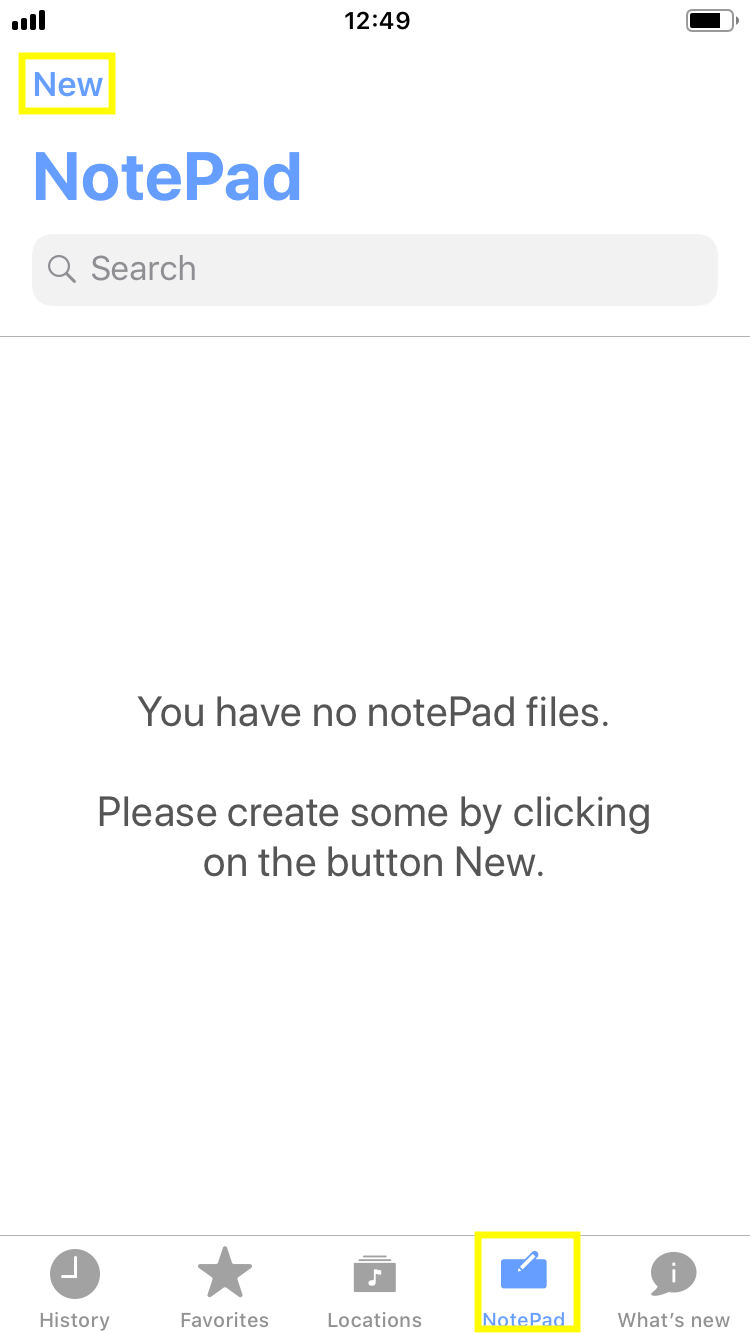The height and width of the screenshot is (1334, 750).
Task: Tap the Search field
Action: 375,269
